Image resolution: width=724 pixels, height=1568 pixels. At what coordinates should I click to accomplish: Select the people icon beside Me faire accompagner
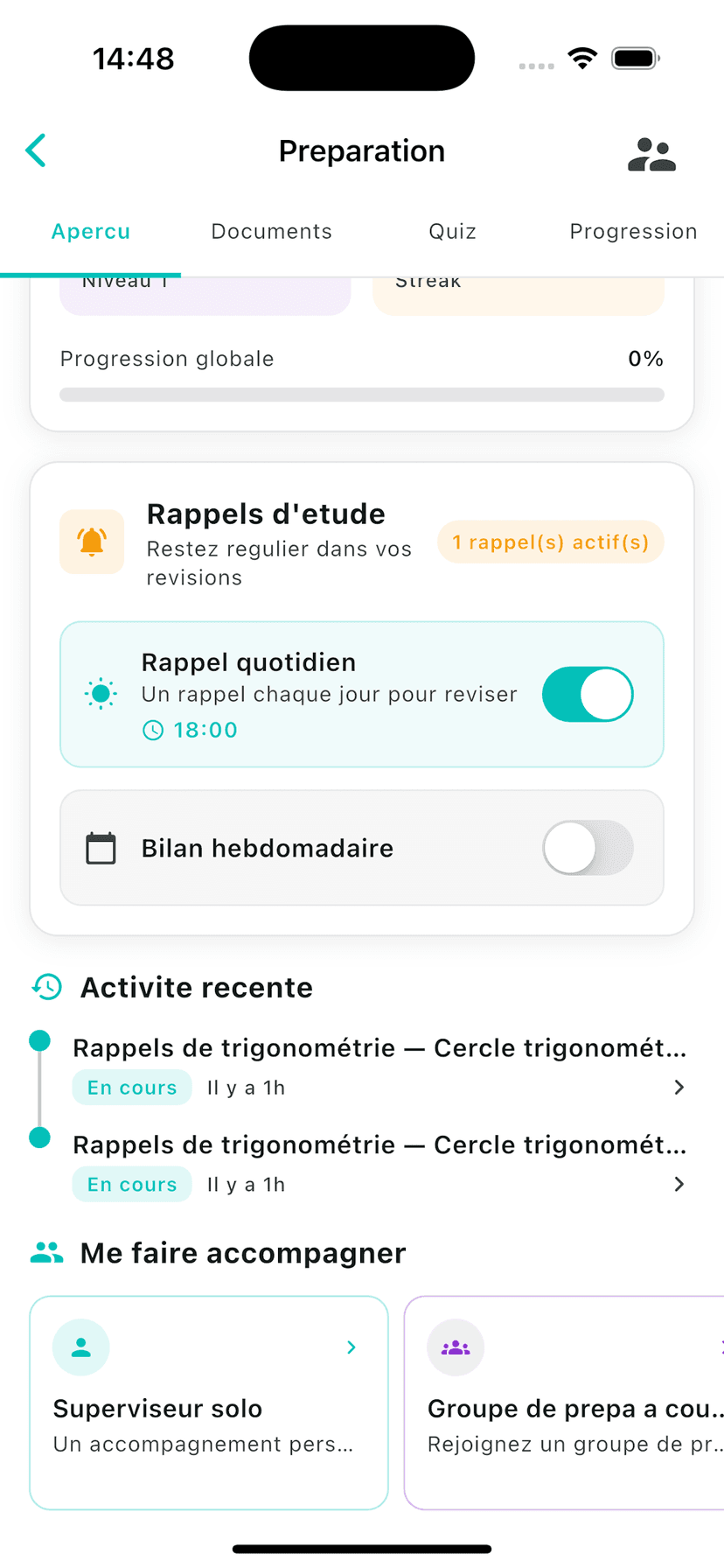(45, 1252)
